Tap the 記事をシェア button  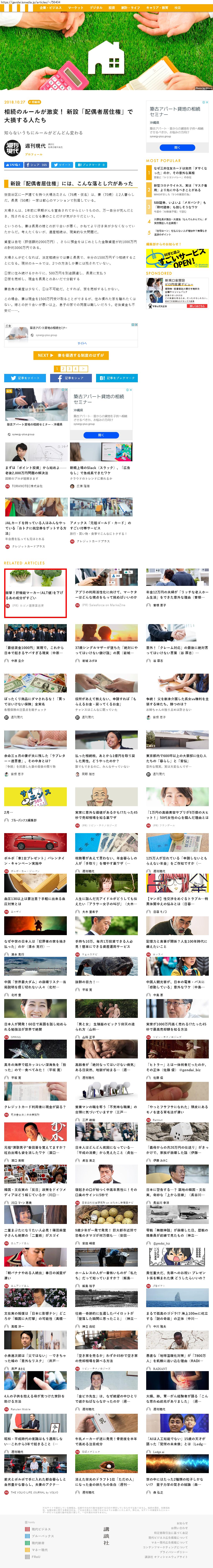pos(71,378)
